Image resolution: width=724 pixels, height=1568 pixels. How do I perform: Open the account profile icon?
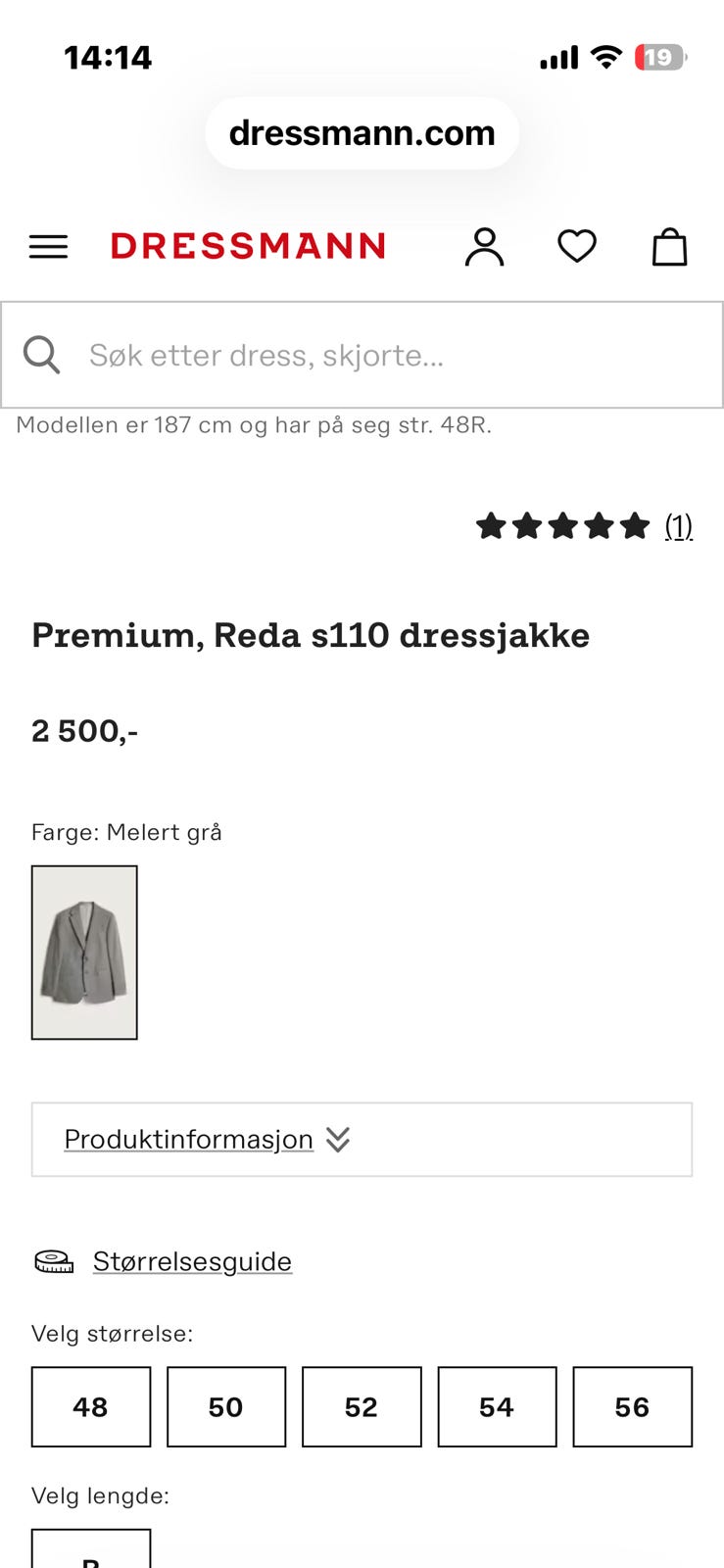(x=484, y=246)
